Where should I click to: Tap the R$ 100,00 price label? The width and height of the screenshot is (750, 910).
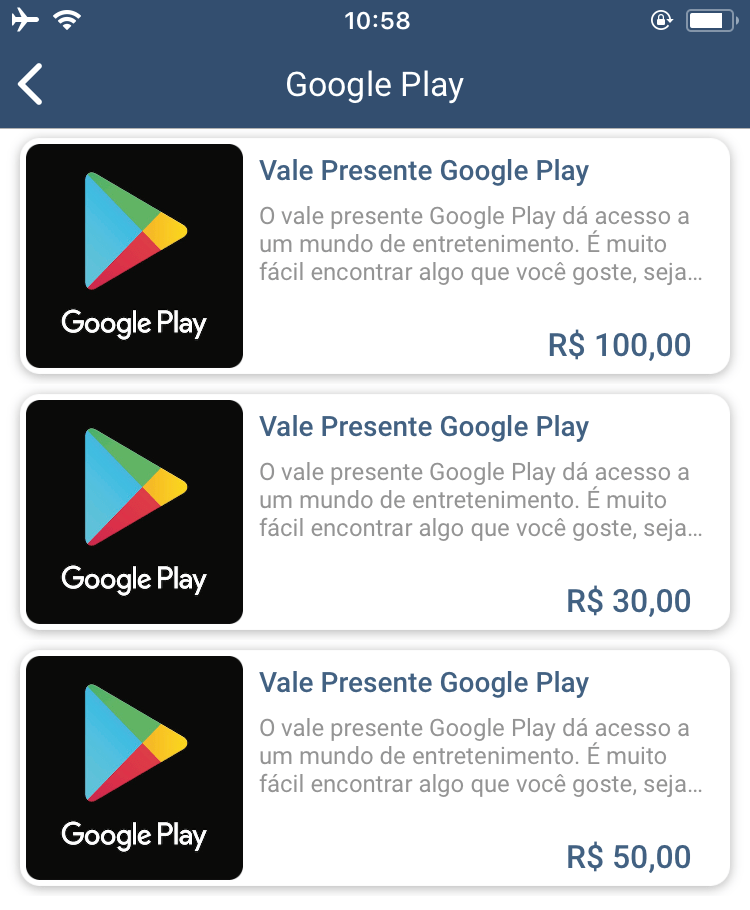point(620,344)
